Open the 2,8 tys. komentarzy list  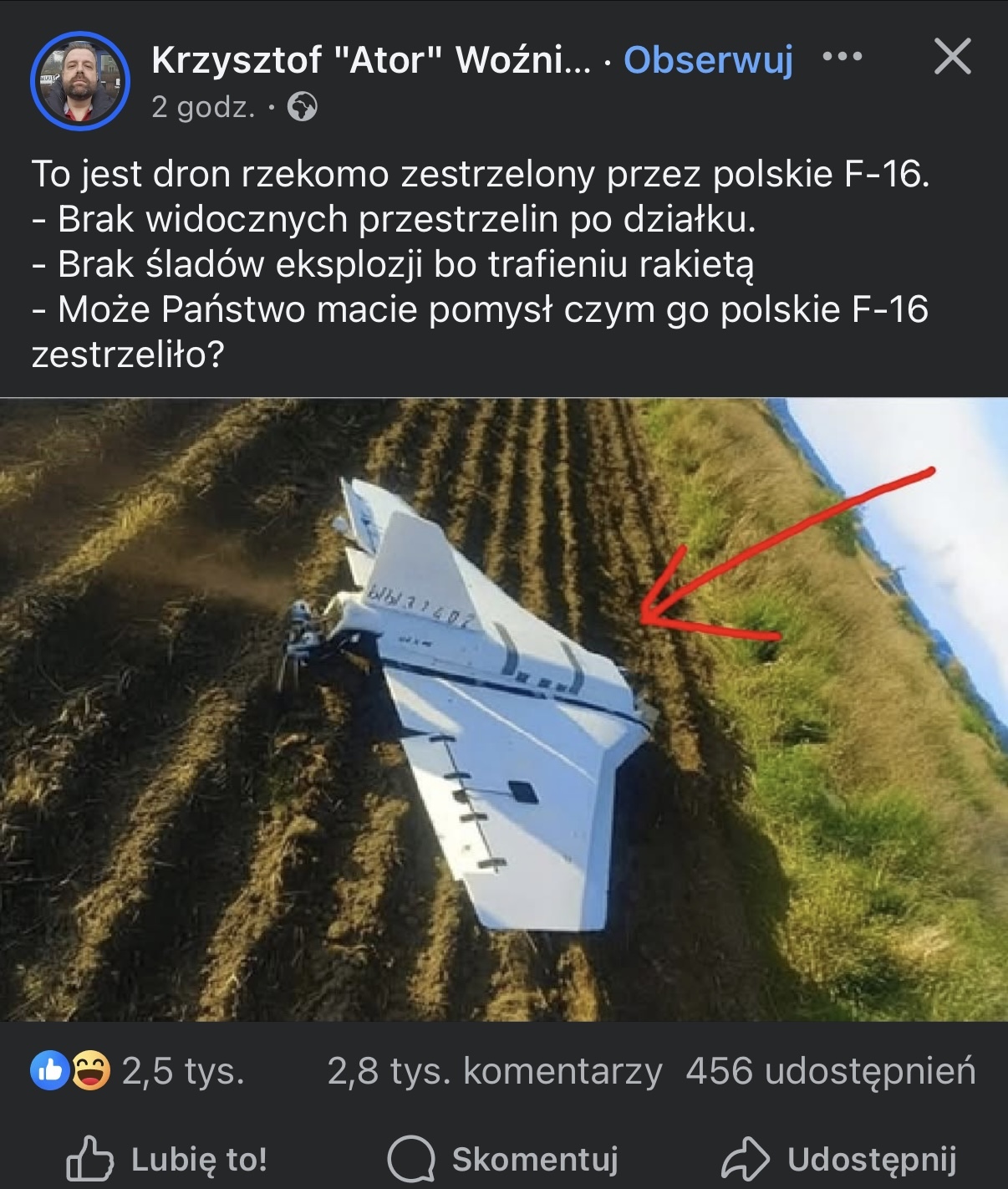point(494,1070)
